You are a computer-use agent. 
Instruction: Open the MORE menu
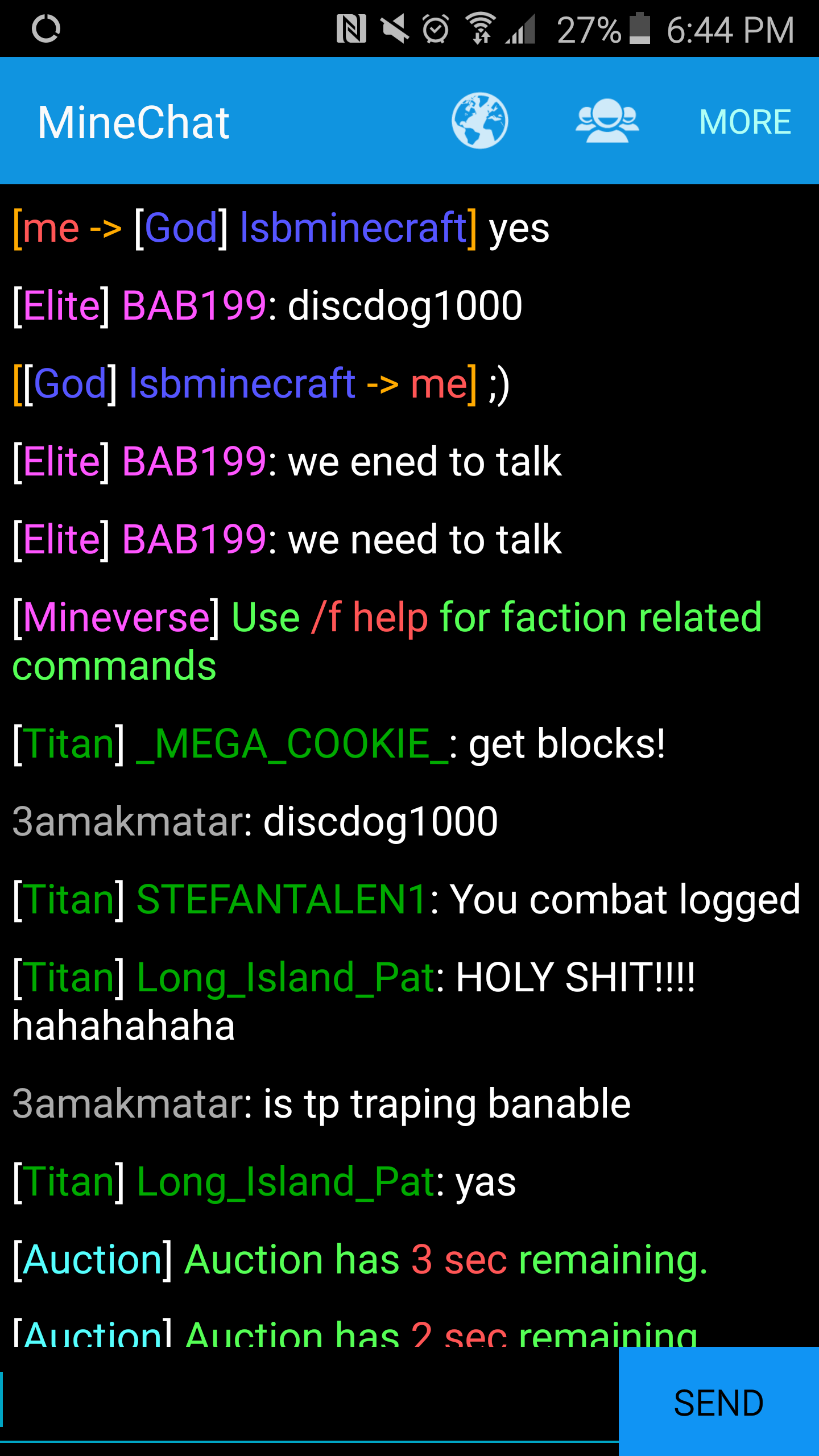744,122
